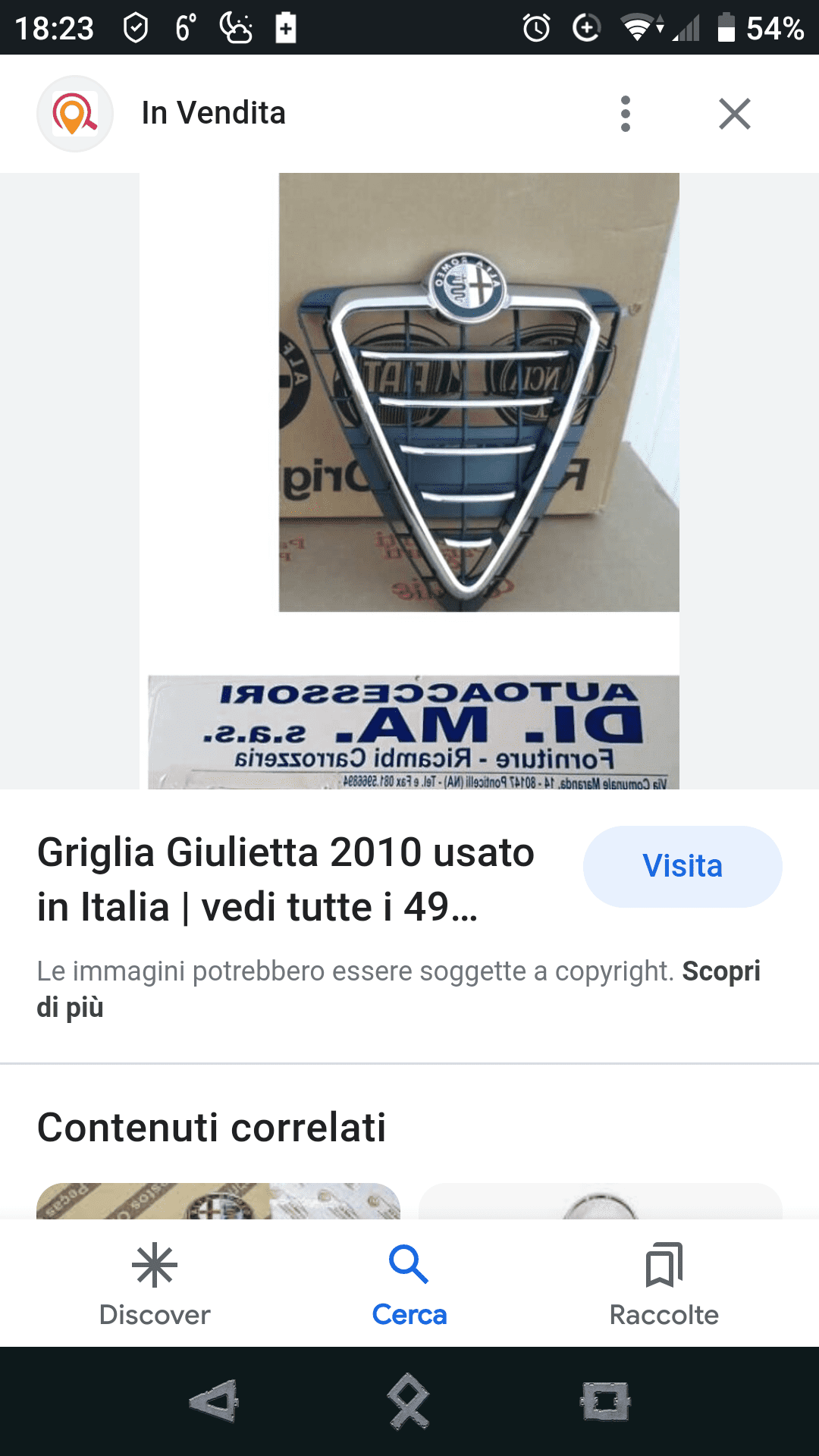Select the Cerca tab
This screenshot has width=819, height=1456.
409,1283
